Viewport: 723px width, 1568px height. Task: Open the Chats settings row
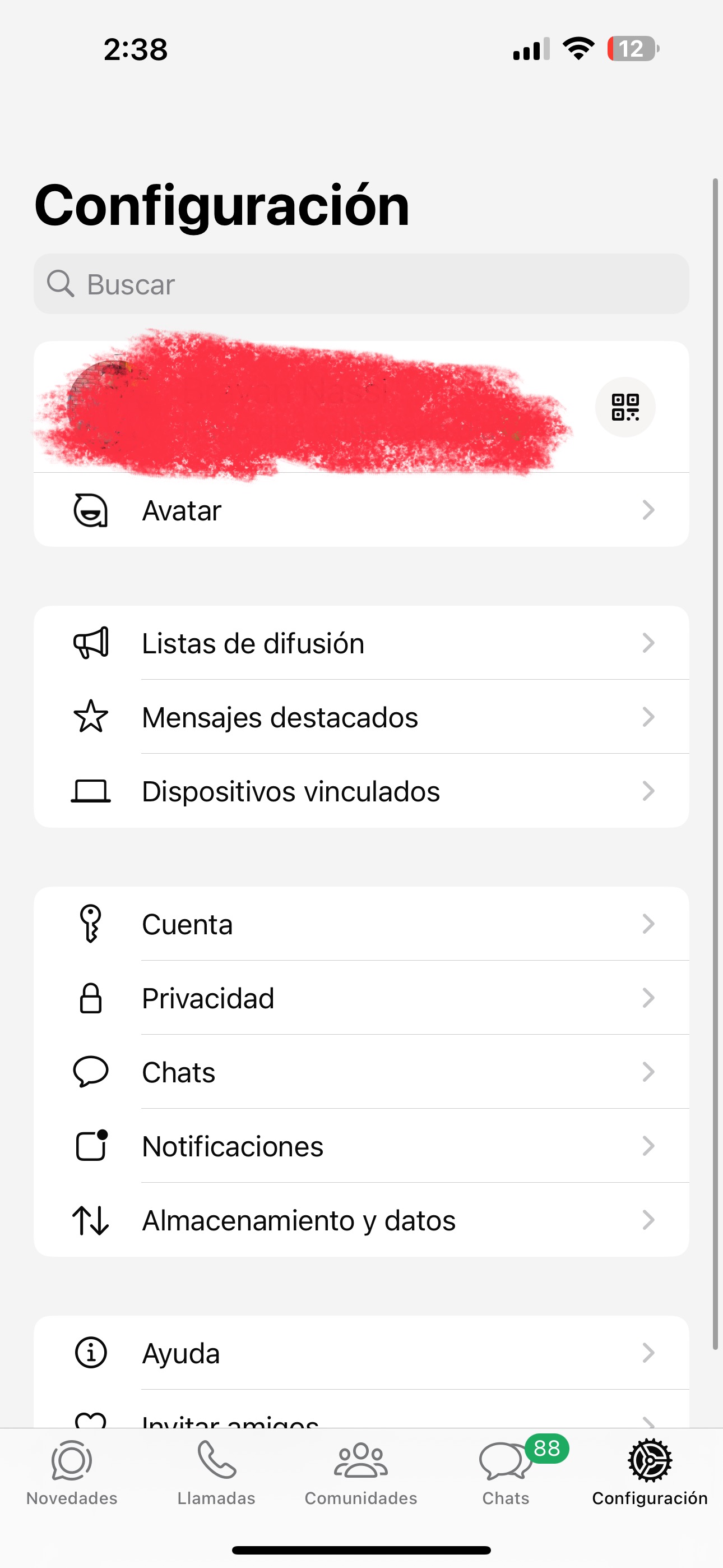(361, 1072)
